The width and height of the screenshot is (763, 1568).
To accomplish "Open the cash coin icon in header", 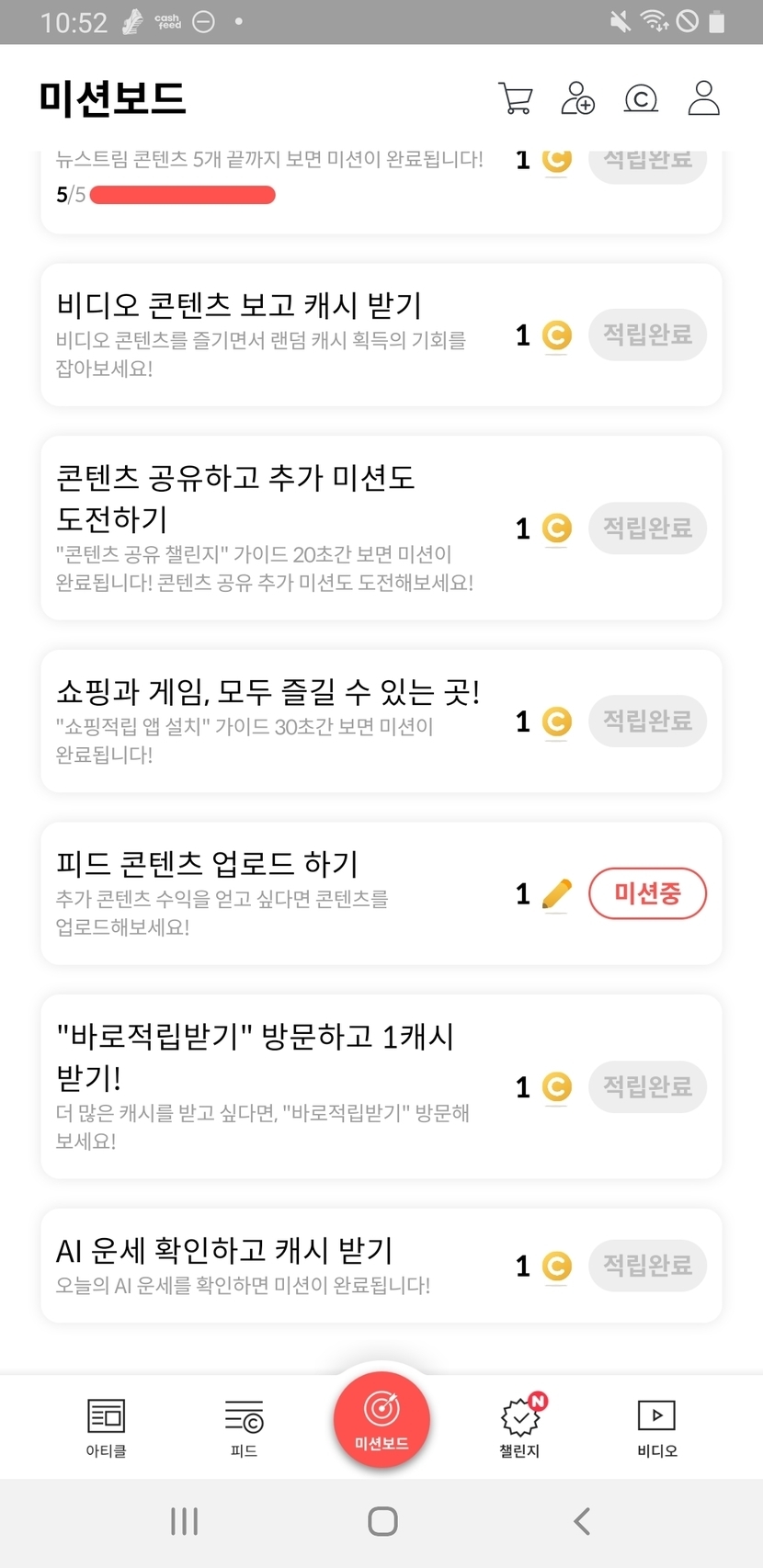I will click(x=641, y=98).
